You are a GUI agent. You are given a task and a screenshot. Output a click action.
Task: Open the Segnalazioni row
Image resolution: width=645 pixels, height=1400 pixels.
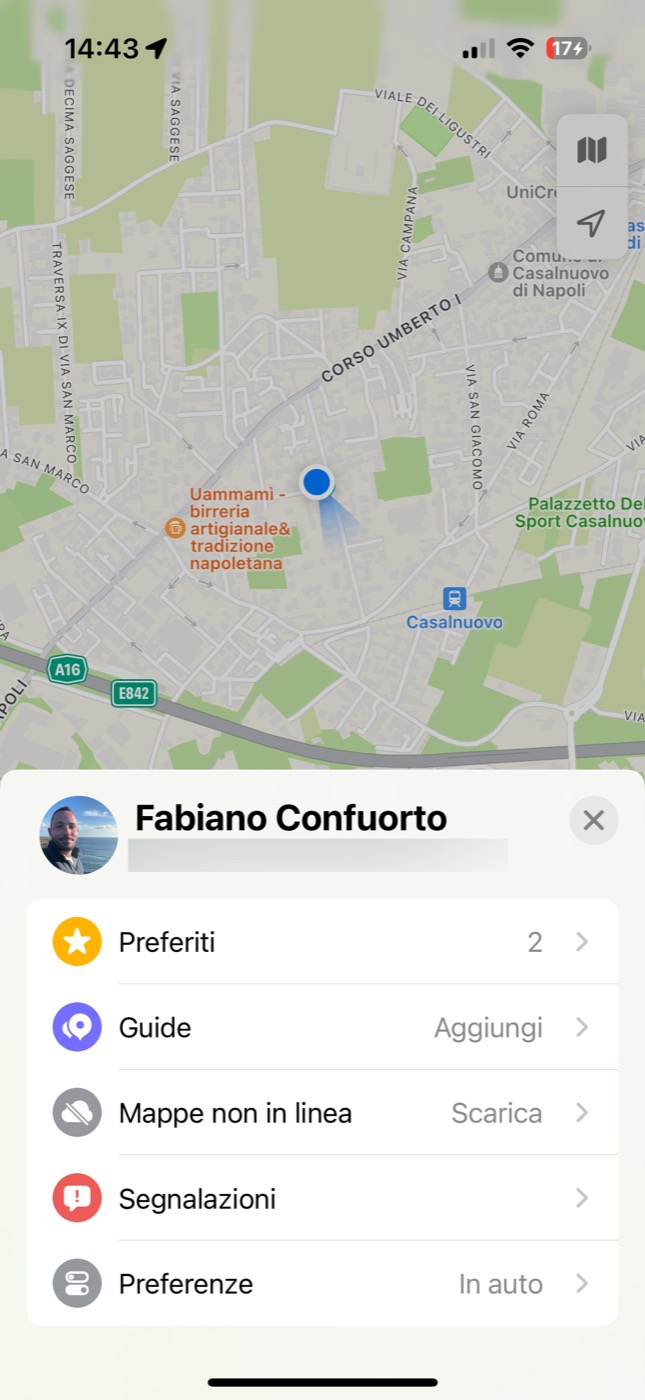tap(322, 1198)
